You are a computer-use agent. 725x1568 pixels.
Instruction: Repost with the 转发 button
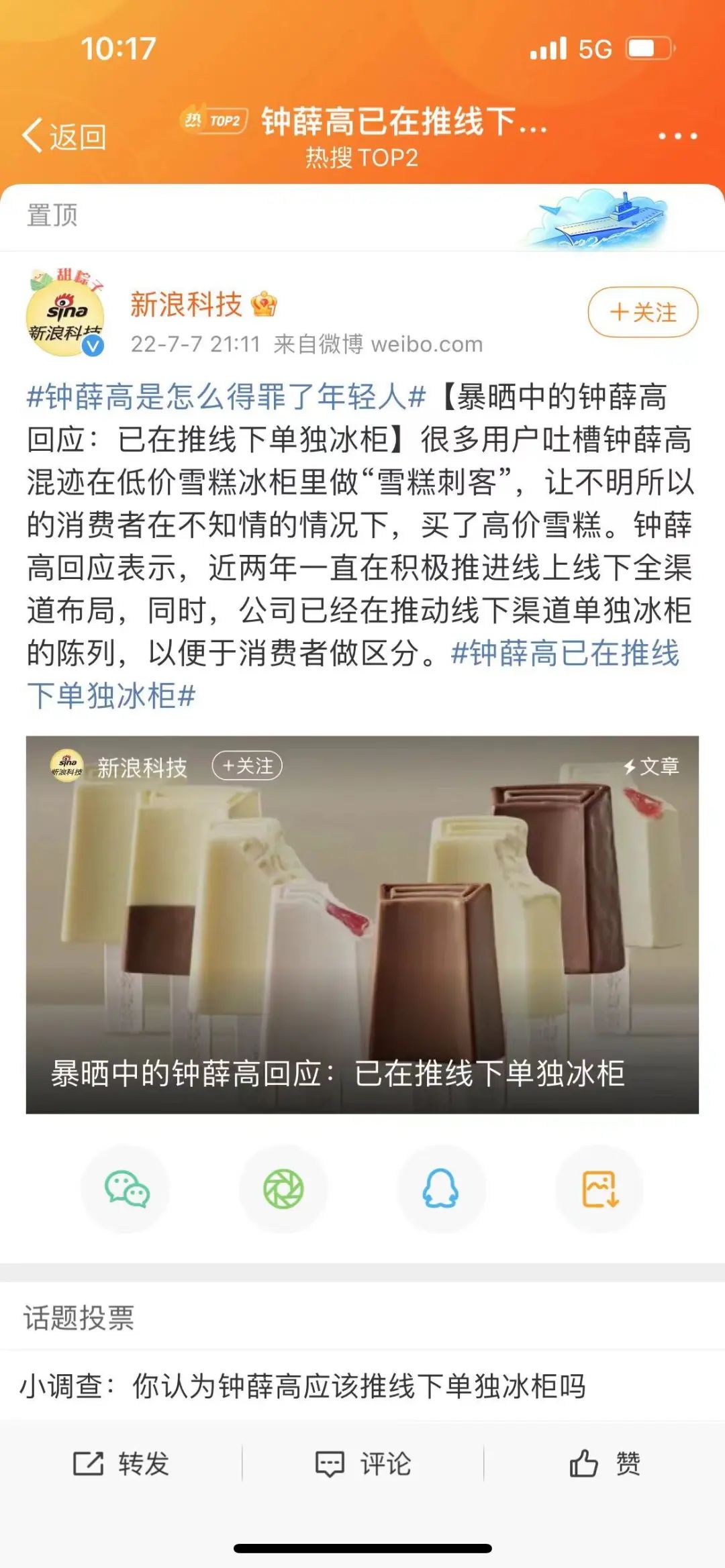pyautogui.click(x=121, y=1463)
